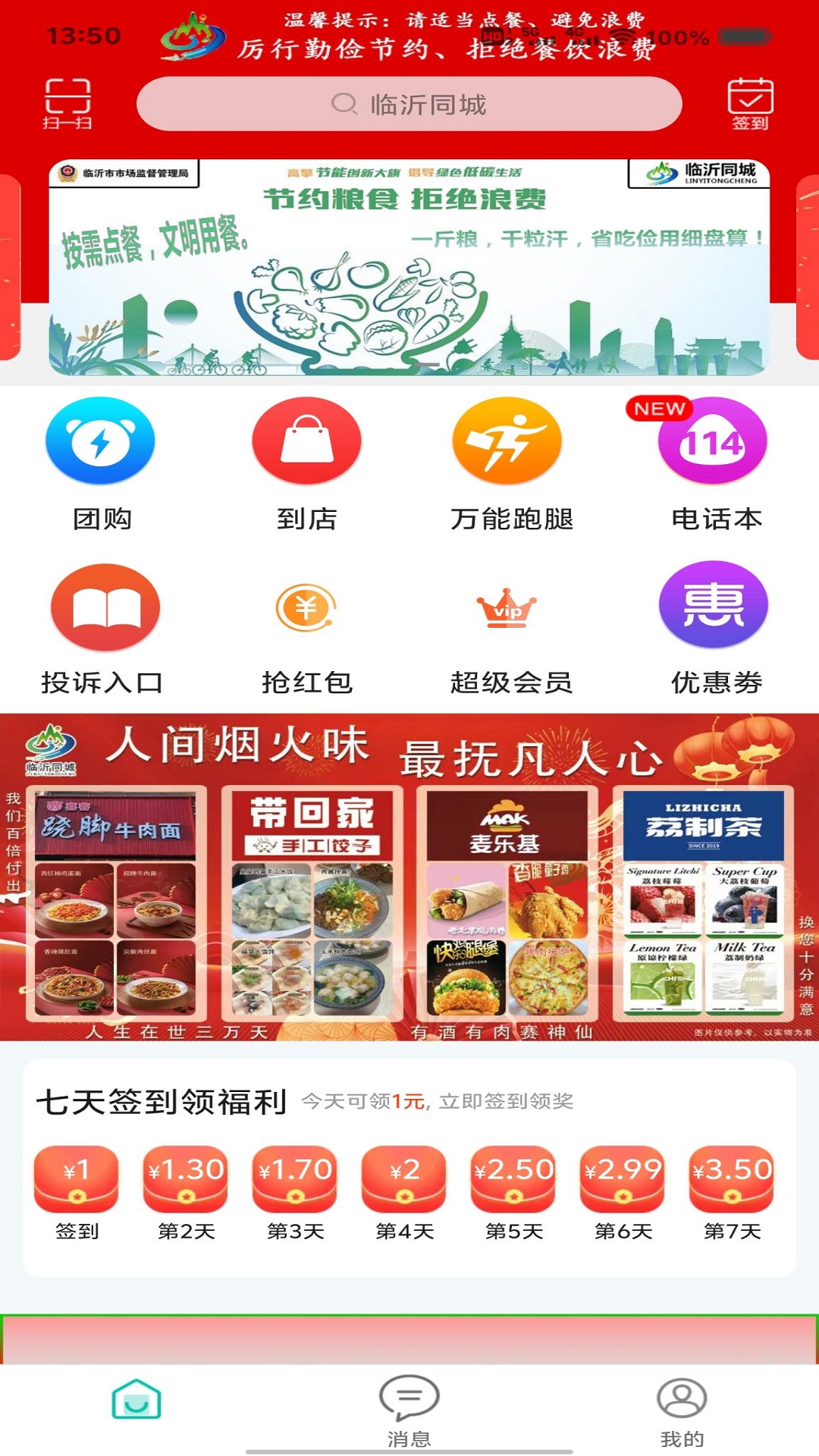Open the 节约粮食 拒绝浪费 banner
Image resolution: width=819 pixels, height=1456 pixels.
[409, 269]
